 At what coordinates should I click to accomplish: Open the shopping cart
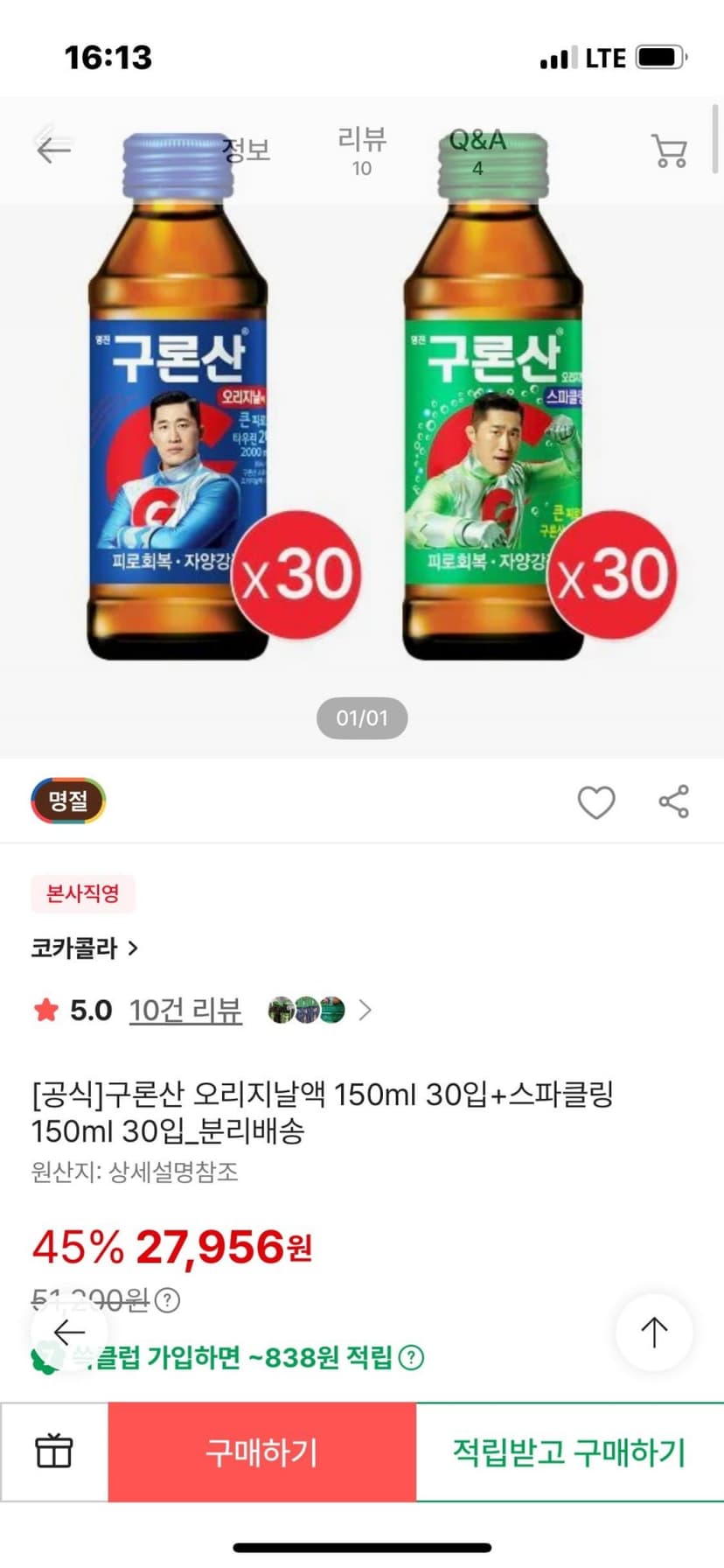pos(670,150)
